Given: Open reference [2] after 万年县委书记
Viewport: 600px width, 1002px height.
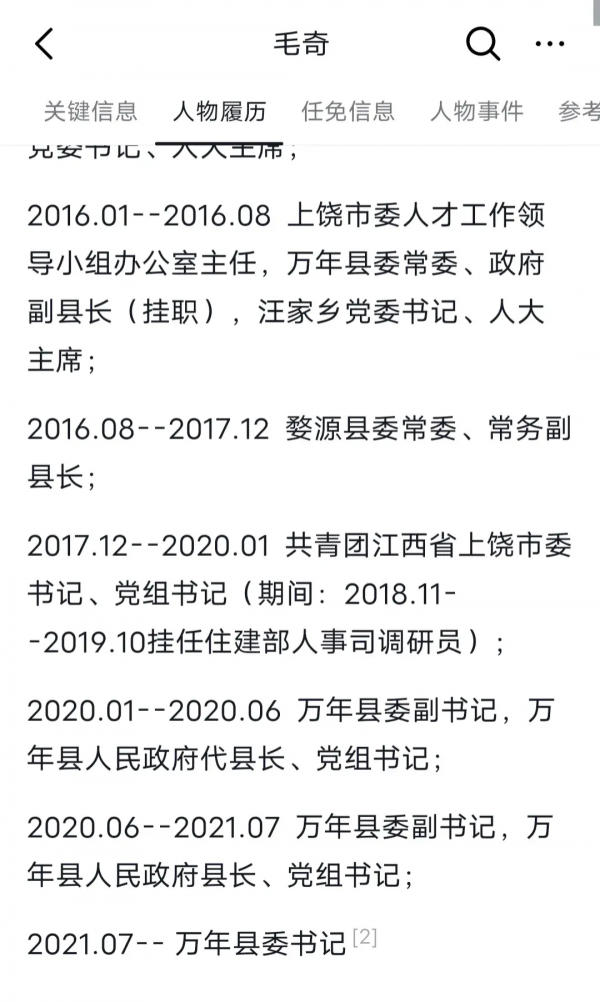Looking at the screenshot, I should 364,939.
